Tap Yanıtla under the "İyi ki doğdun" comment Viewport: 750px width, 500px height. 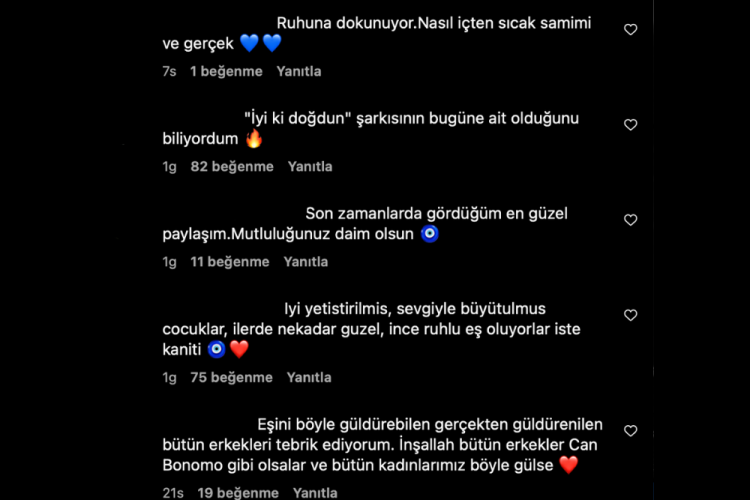(310, 167)
